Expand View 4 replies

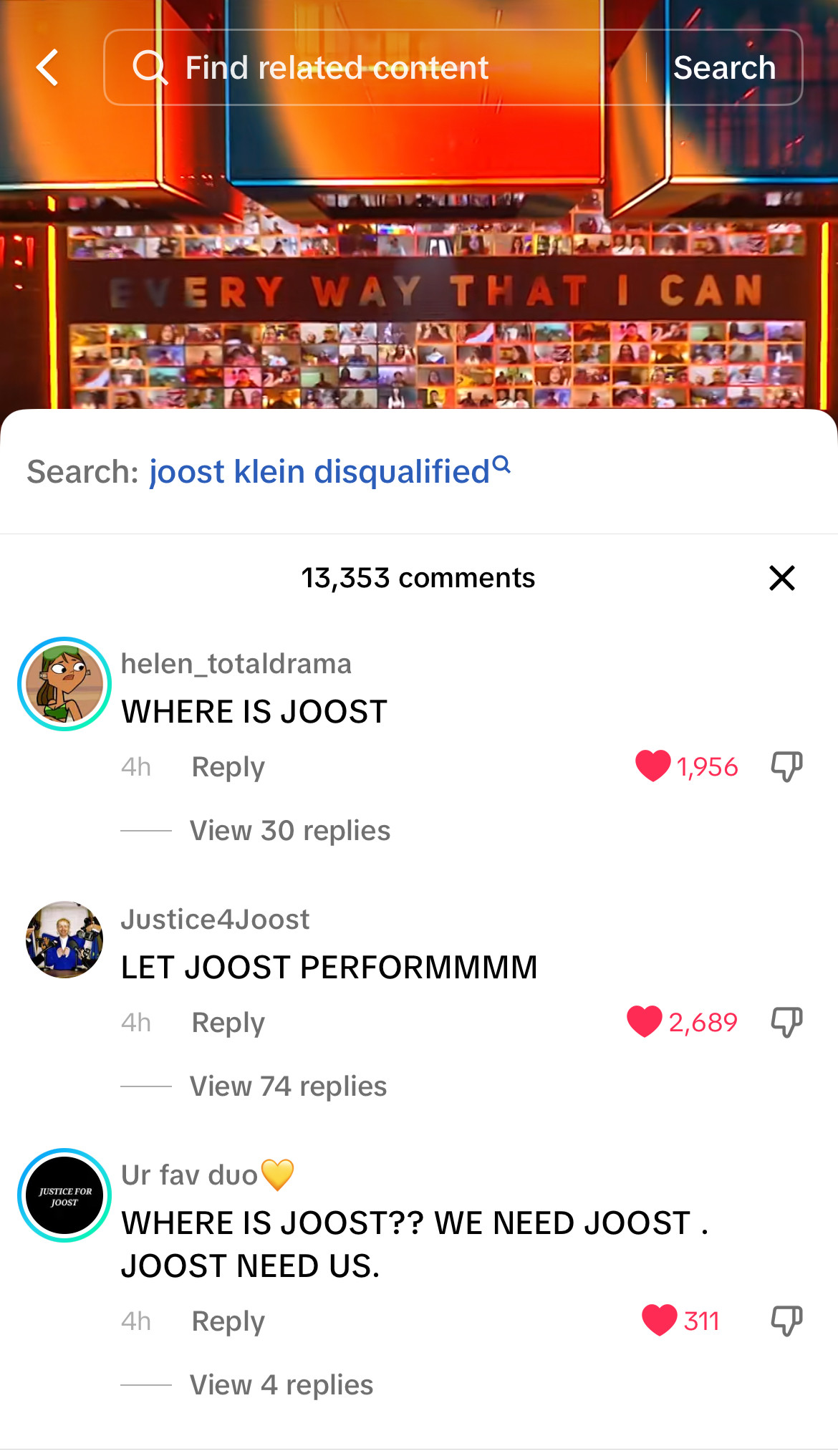281,1385
